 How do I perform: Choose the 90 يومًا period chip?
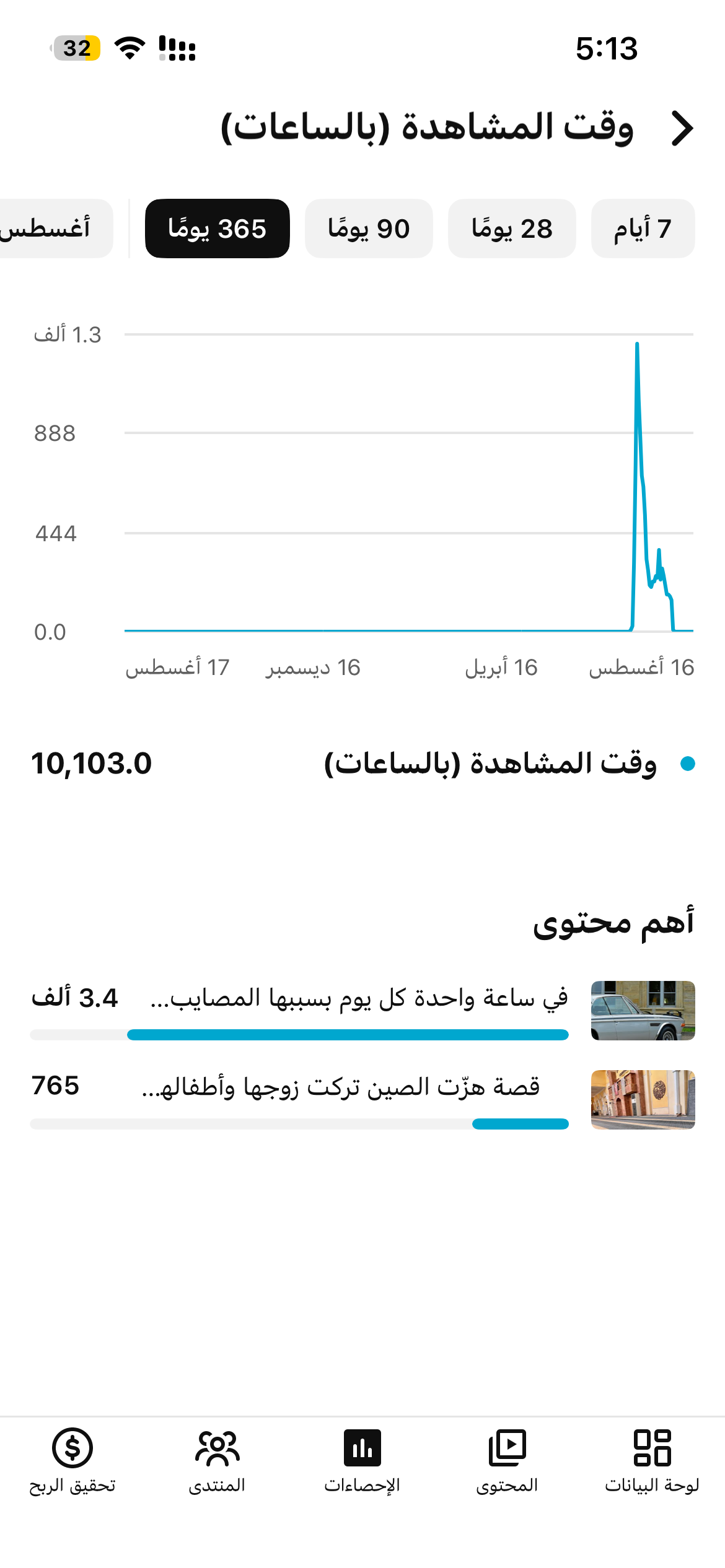[x=369, y=229]
